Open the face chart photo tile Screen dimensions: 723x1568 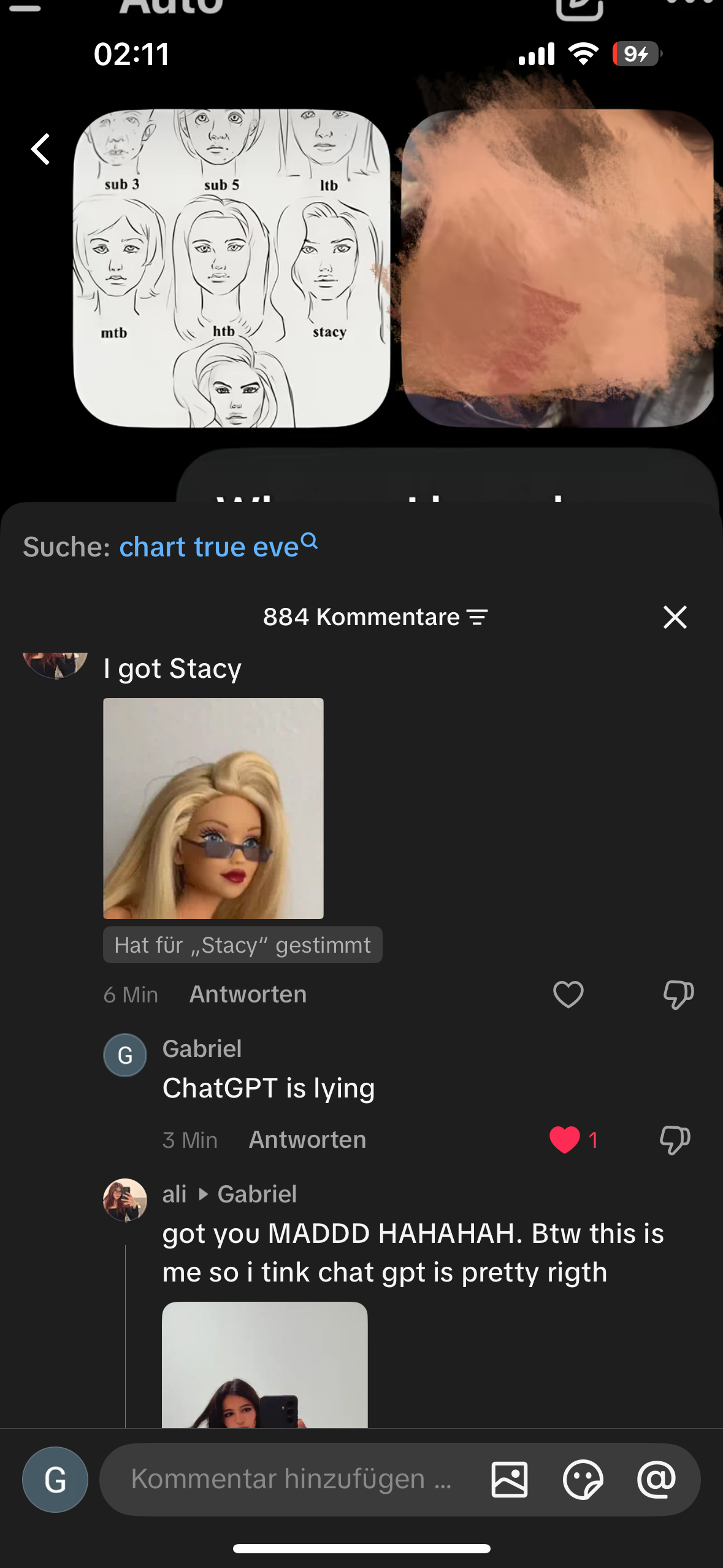pos(232,268)
